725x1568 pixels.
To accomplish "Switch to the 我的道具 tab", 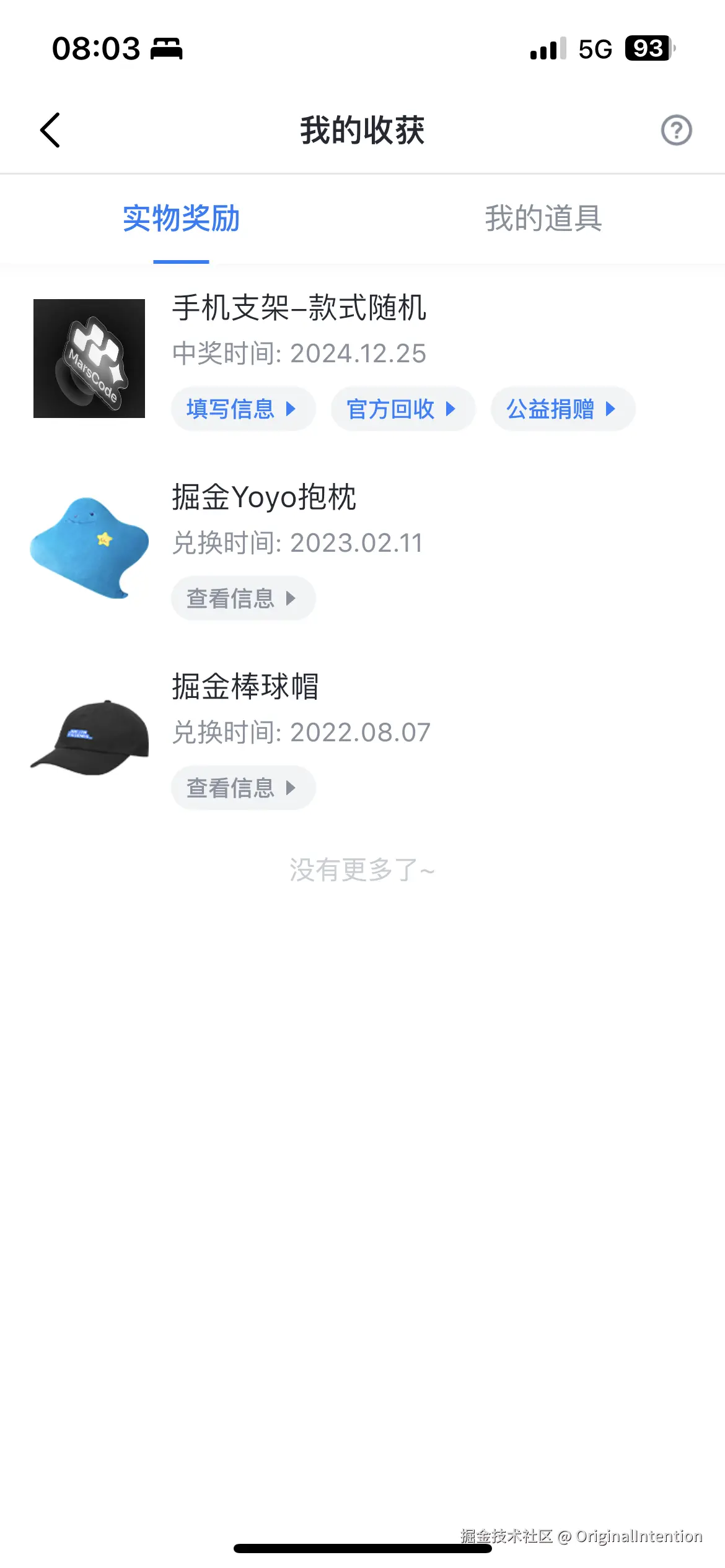I will pos(543,219).
